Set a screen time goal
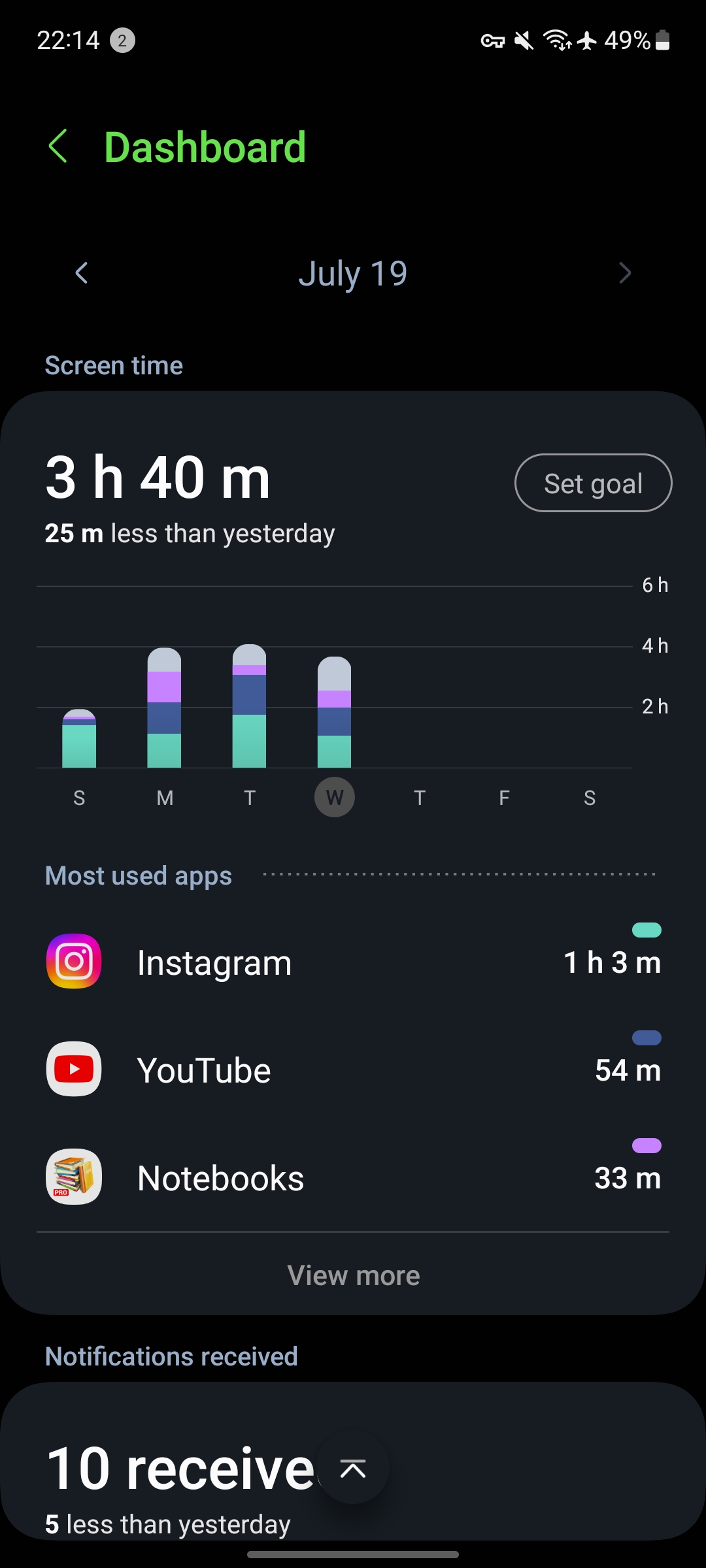Image resolution: width=706 pixels, height=1568 pixels. tap(593, 483)
